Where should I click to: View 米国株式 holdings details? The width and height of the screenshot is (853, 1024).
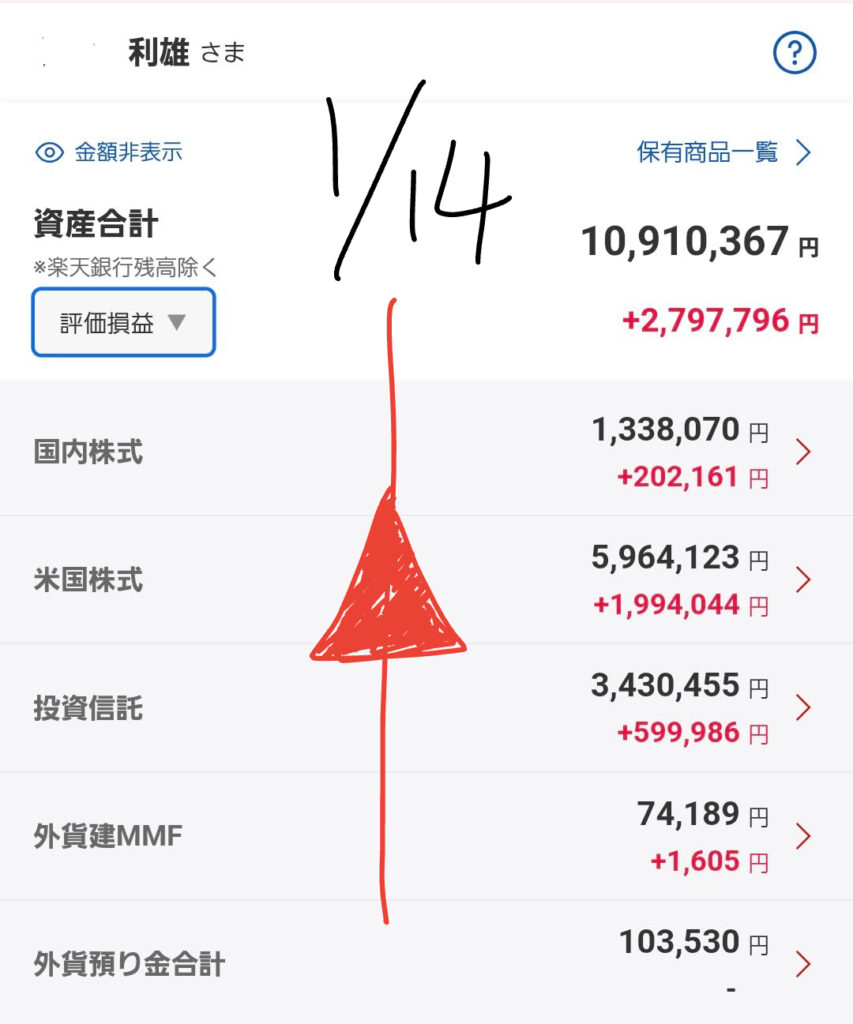click(426, 581)
